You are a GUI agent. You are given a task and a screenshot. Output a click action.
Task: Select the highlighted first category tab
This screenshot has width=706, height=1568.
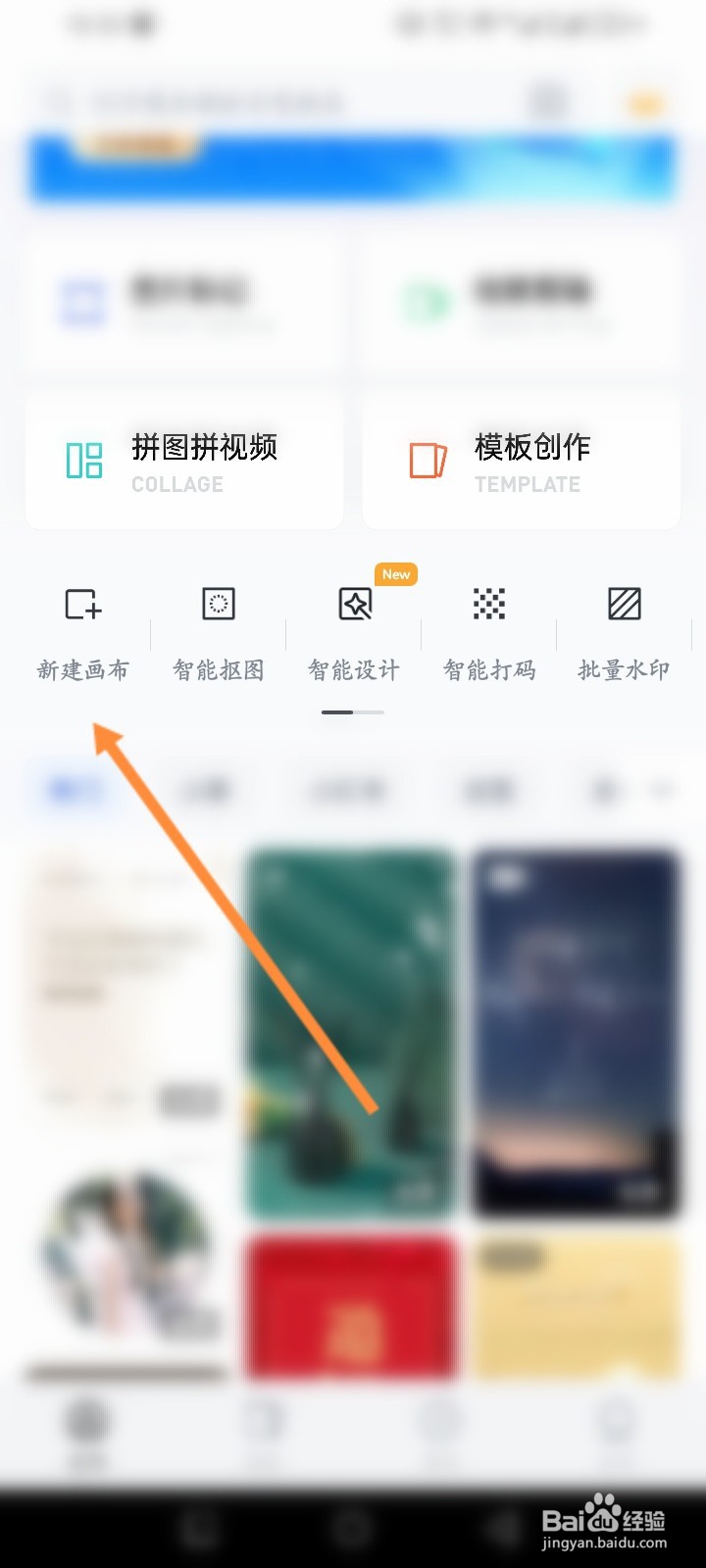[x=70, y=790]
